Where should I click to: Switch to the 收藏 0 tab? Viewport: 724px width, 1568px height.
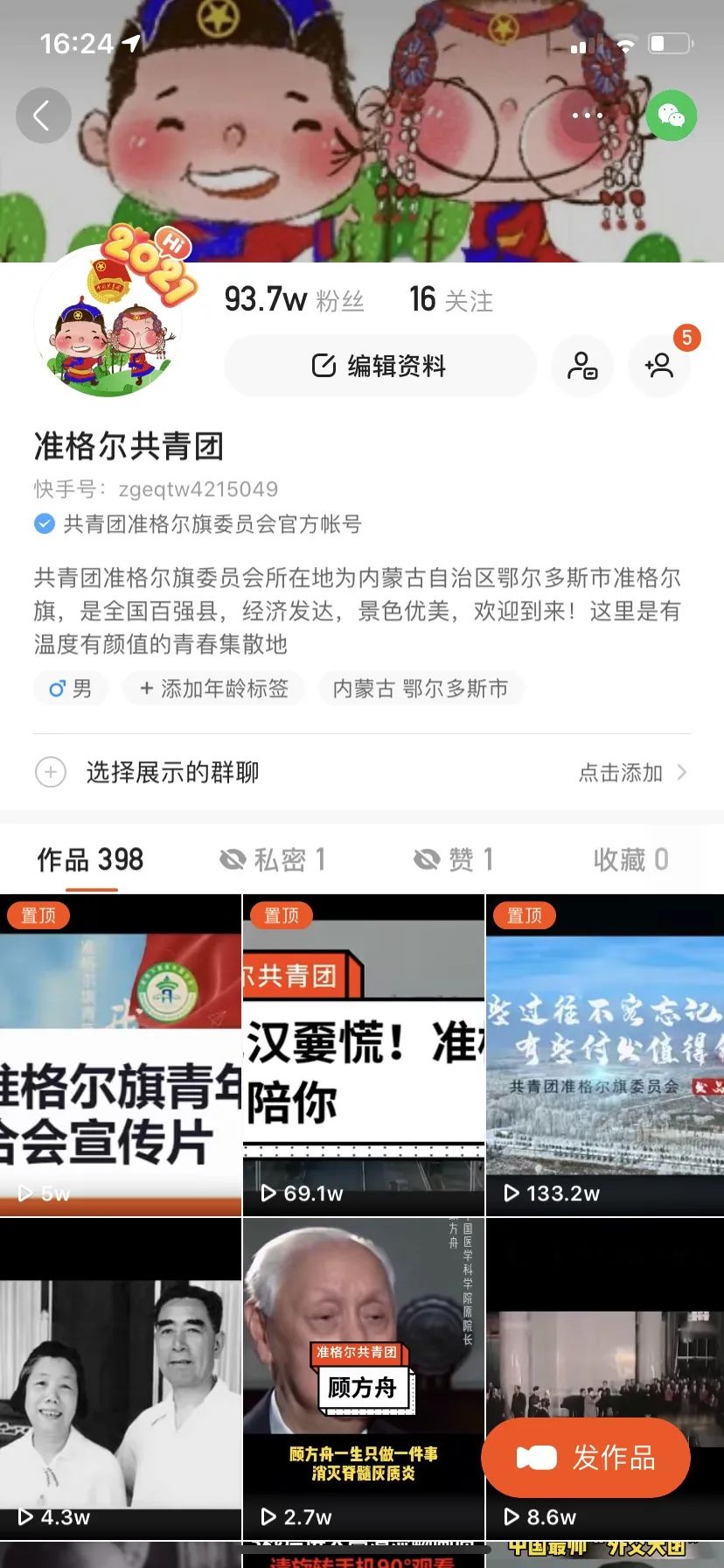tap(630, 860)
